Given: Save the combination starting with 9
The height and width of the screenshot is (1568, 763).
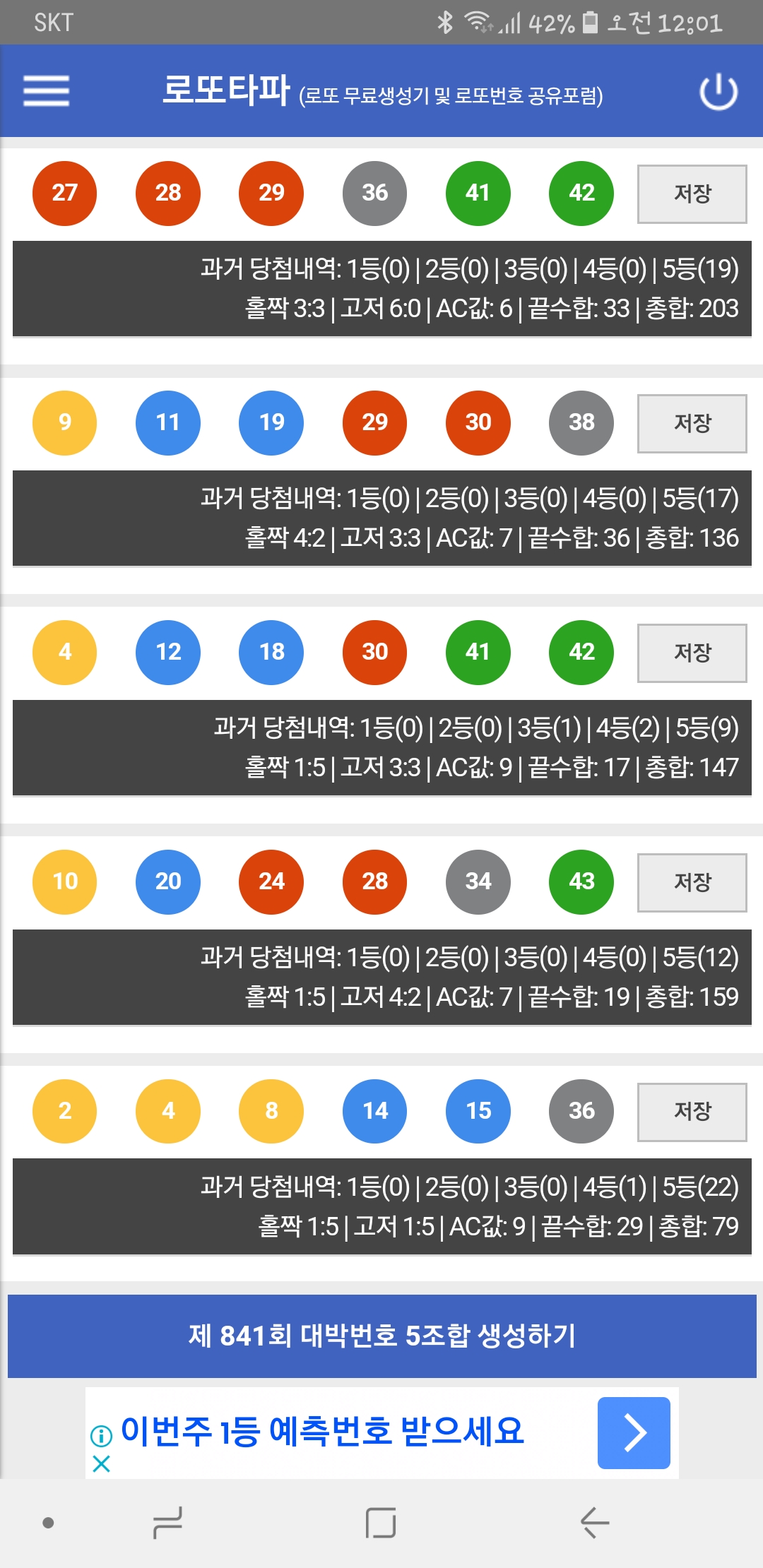Looking at the screenshot, I should coord(692,424).
